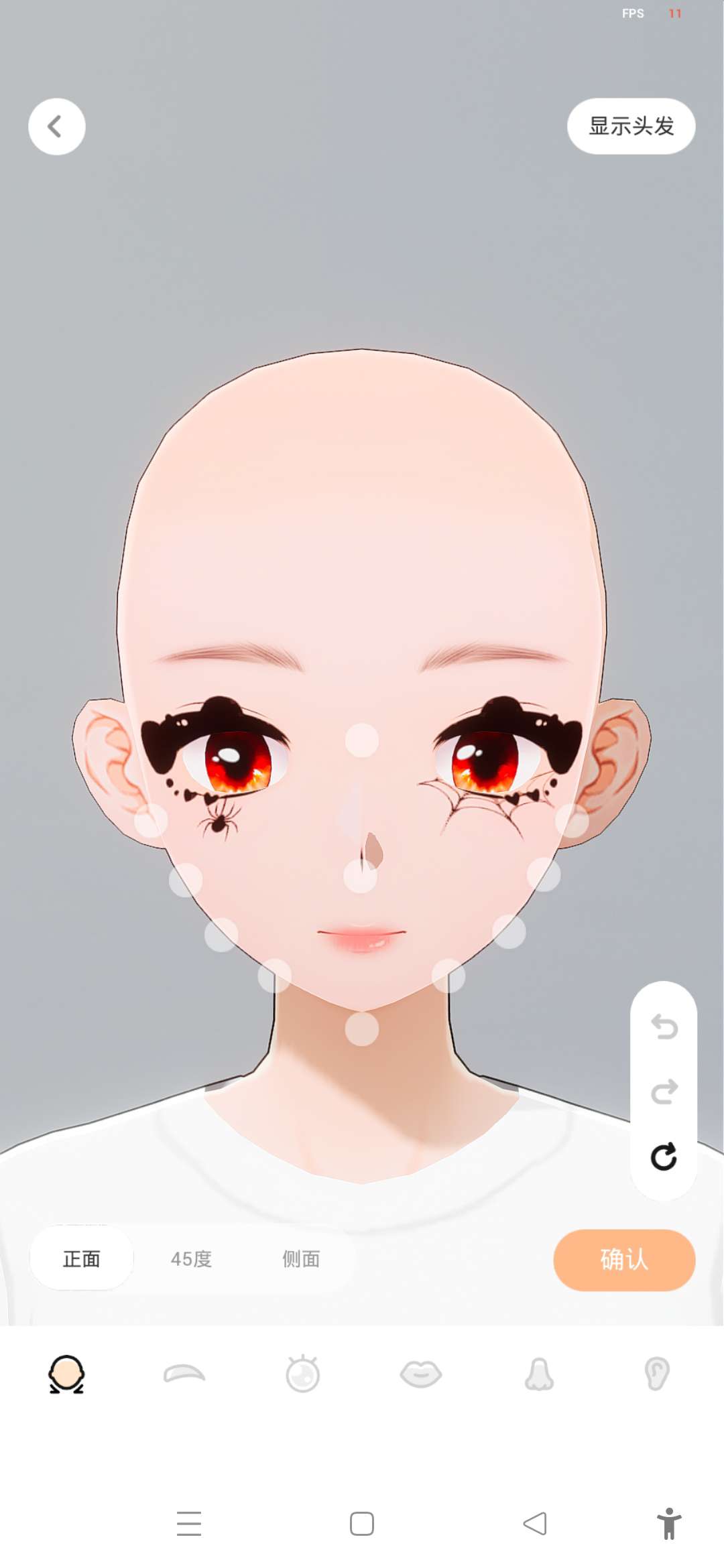The image size is (724, 1568).
Task: Go back using the top-left arrow
Action: pyautogui.click(x=57, y=127)
